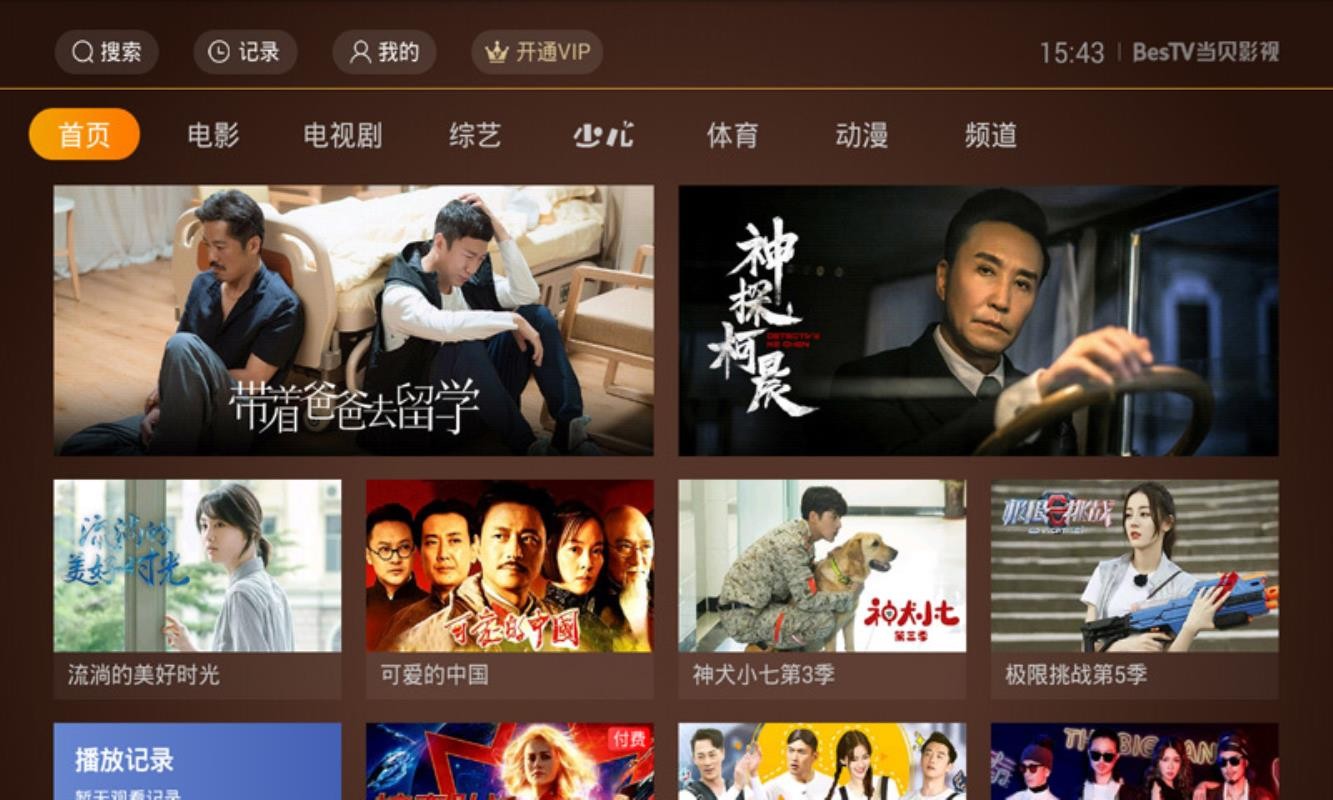Tap the 开通VIP button

[537, 52]
